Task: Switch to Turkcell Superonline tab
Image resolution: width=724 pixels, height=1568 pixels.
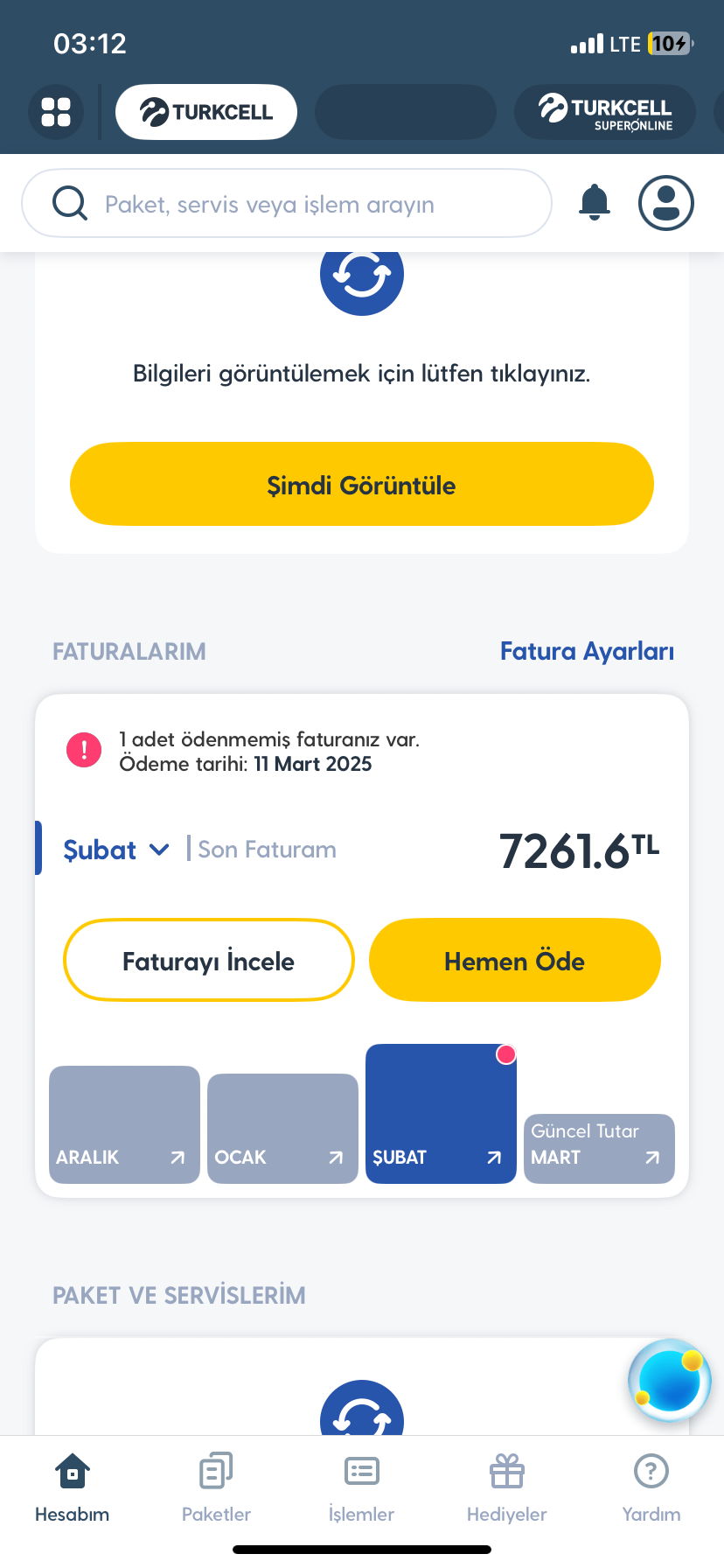Action: 605,112
